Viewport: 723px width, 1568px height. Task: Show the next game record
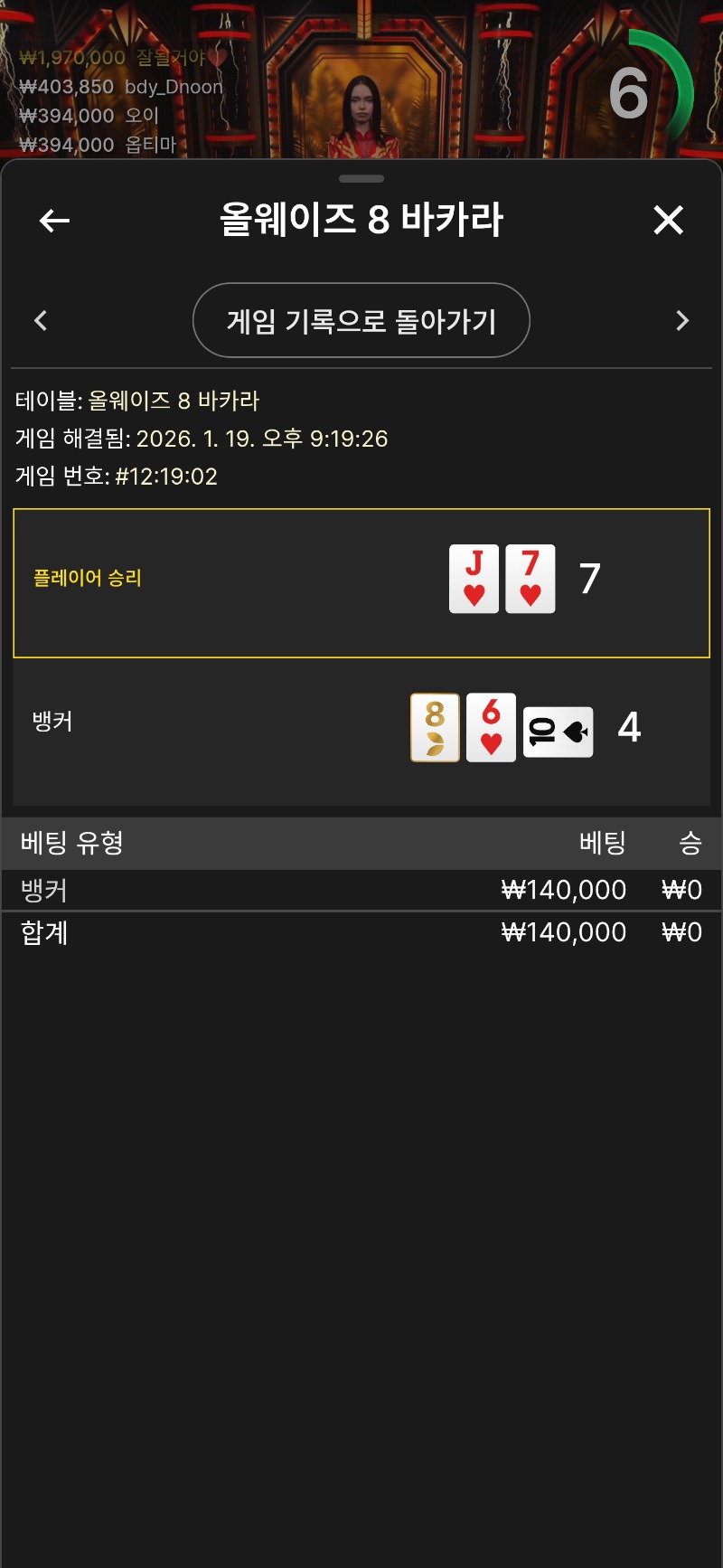click(682, 320)
